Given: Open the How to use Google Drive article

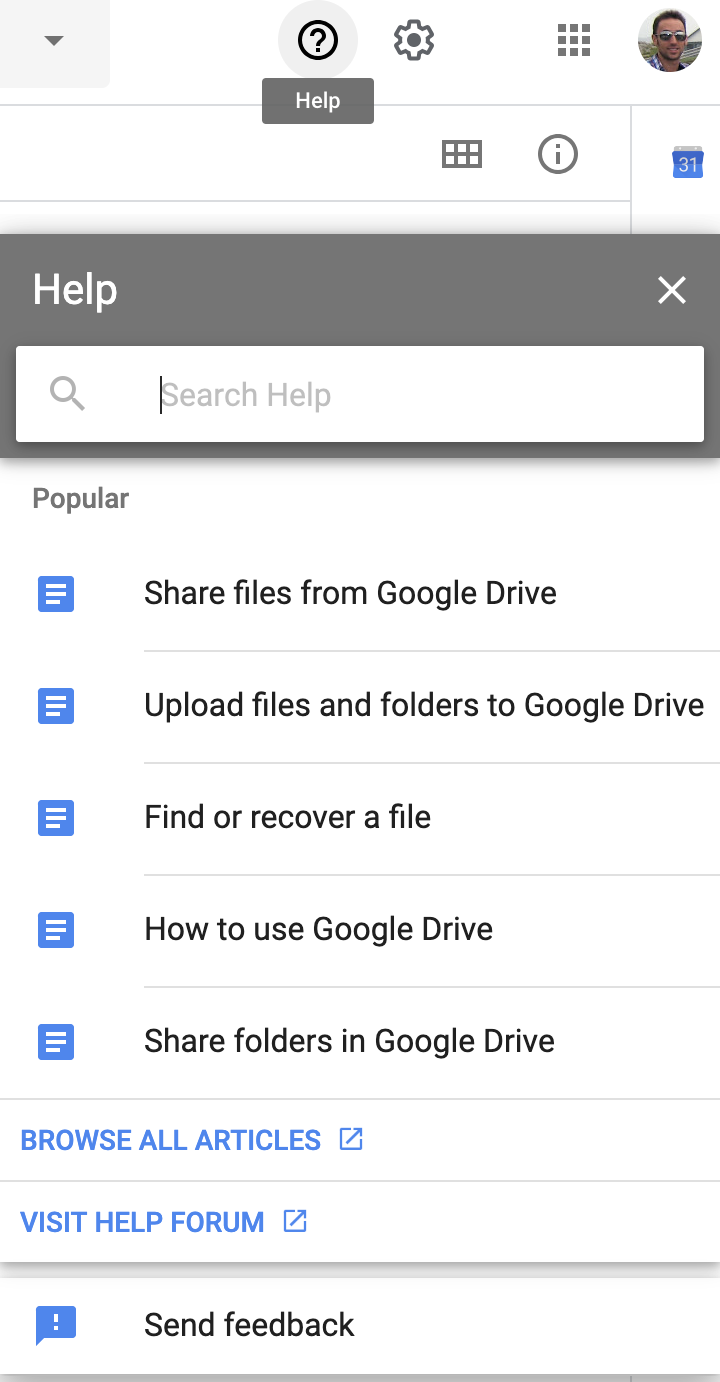Looking at the screenshot, I should click(x=319, y=930).
